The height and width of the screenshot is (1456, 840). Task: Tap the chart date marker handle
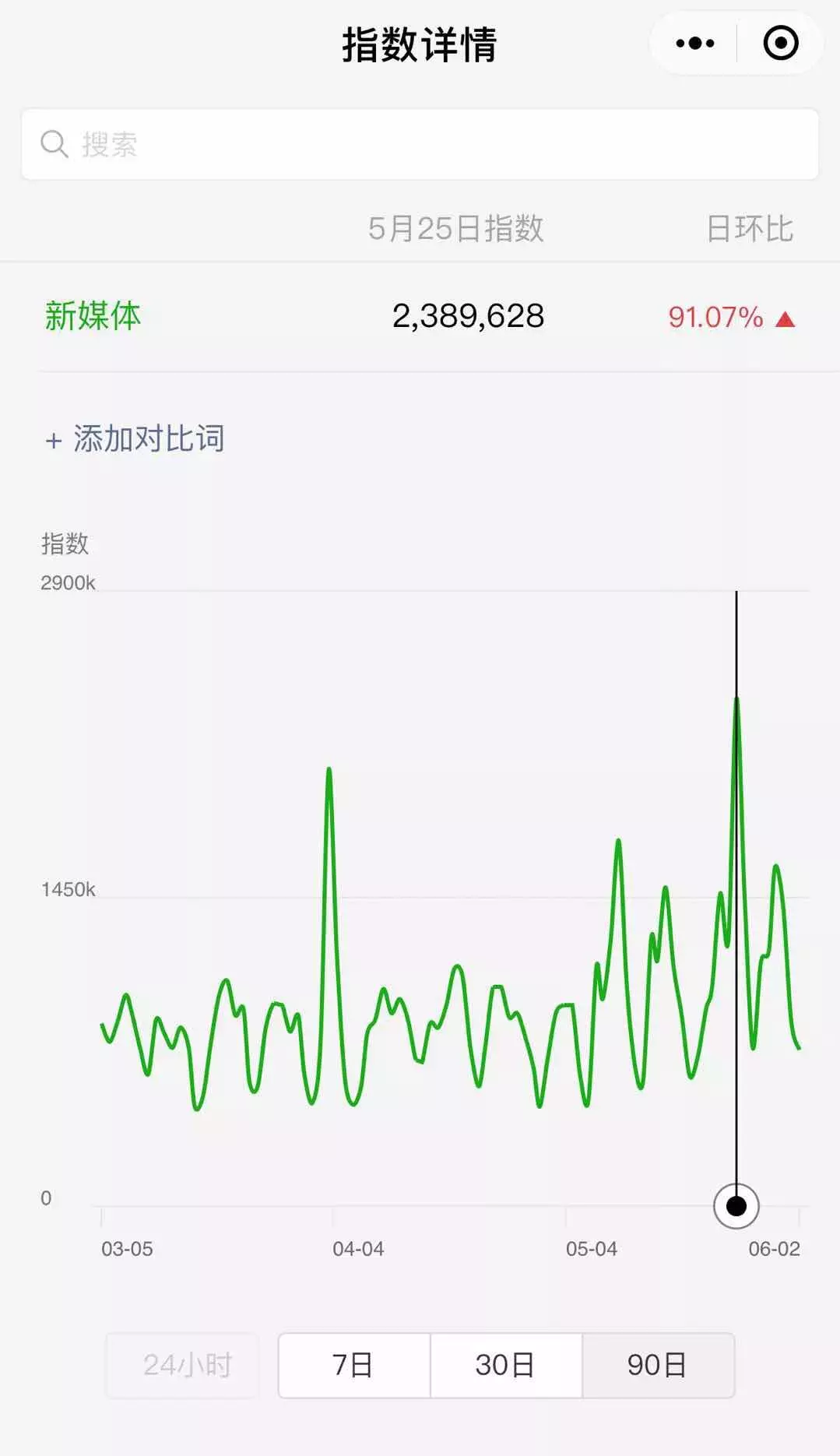736,1206
